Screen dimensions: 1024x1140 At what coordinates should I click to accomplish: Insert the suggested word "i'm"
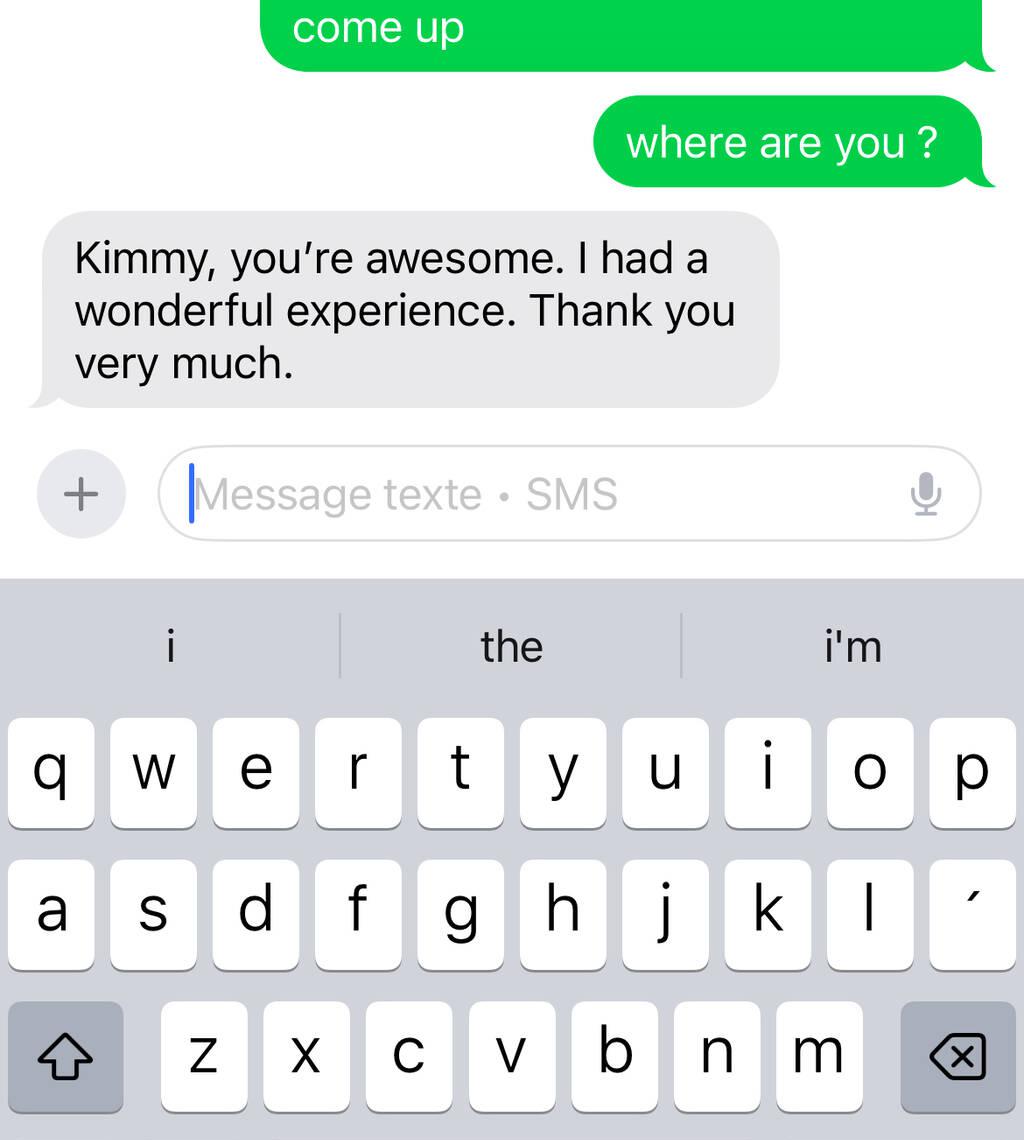[x=853, y=646]
